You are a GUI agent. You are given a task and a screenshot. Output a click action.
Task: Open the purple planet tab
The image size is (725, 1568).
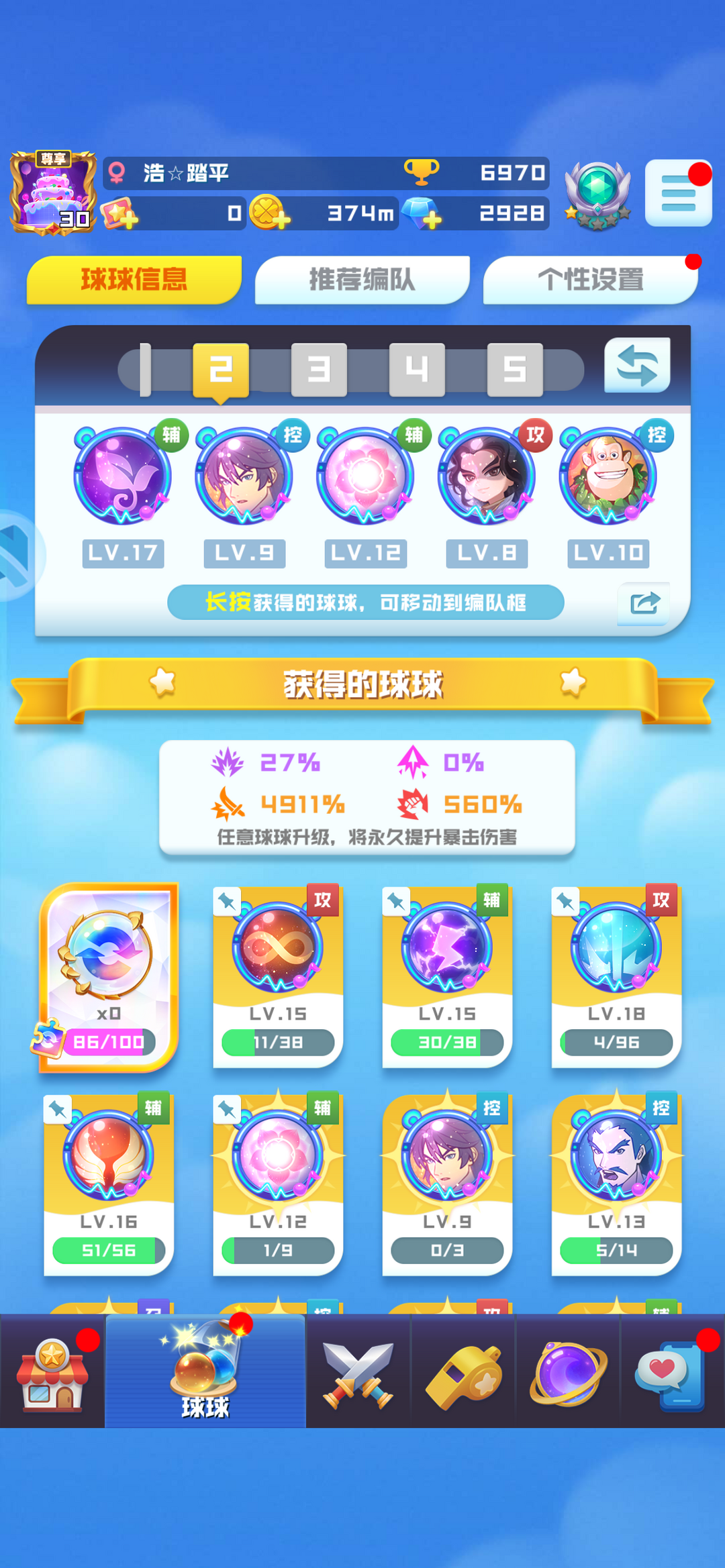pos(568,1372)
